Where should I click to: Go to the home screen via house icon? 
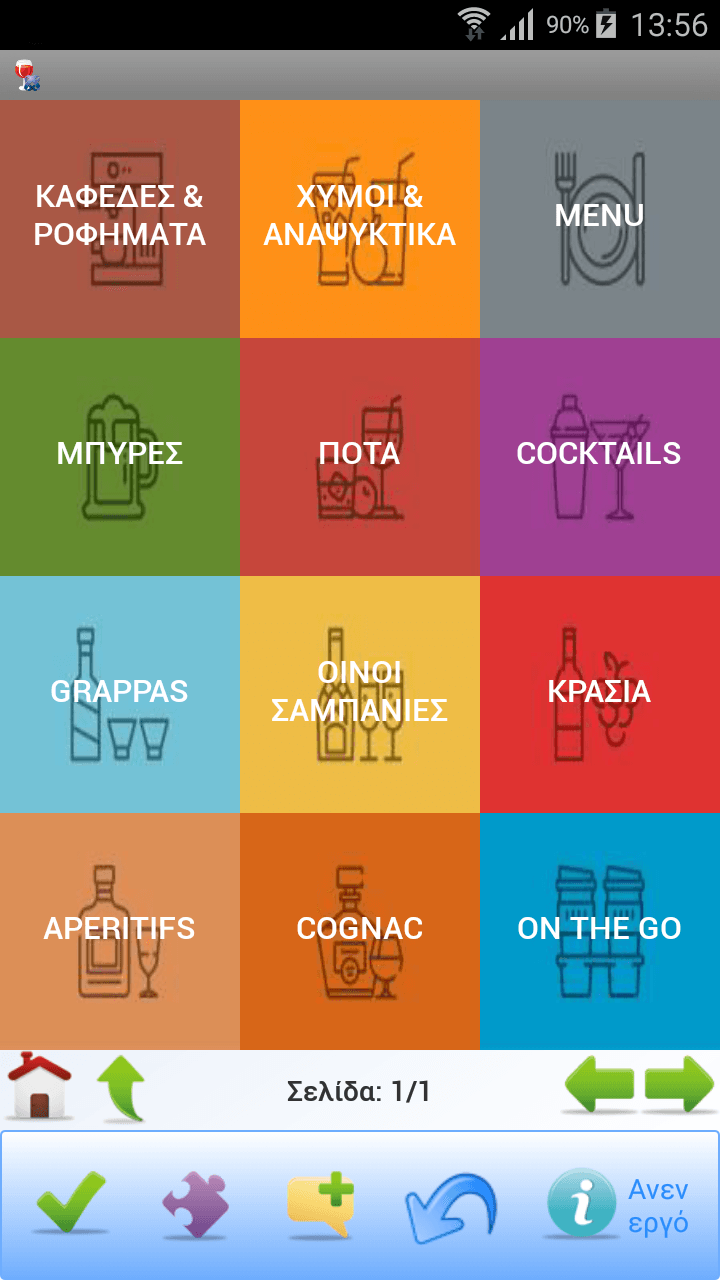coord(40,1087)
